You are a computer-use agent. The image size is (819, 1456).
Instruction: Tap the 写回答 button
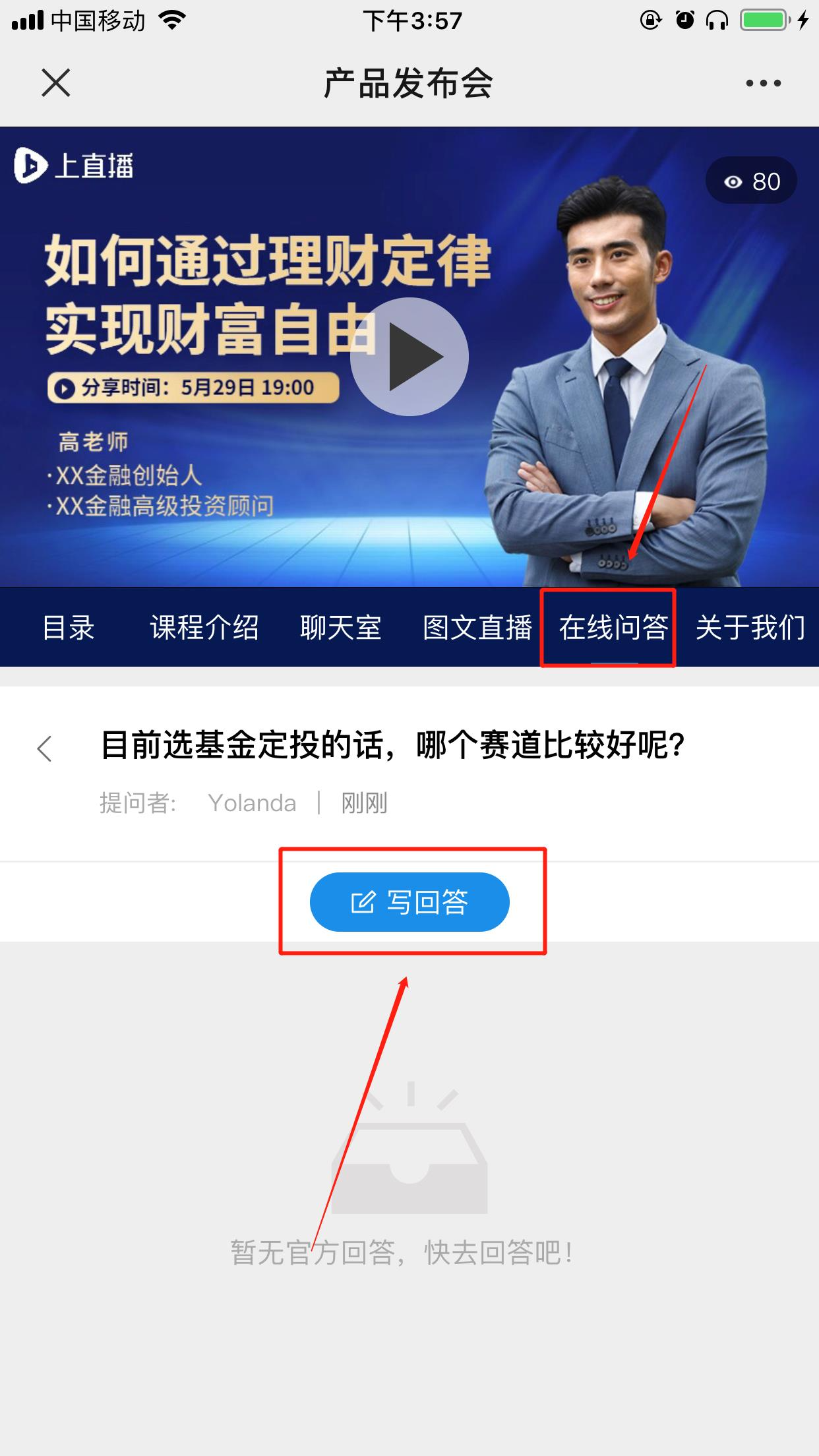(x=409, y=902)
